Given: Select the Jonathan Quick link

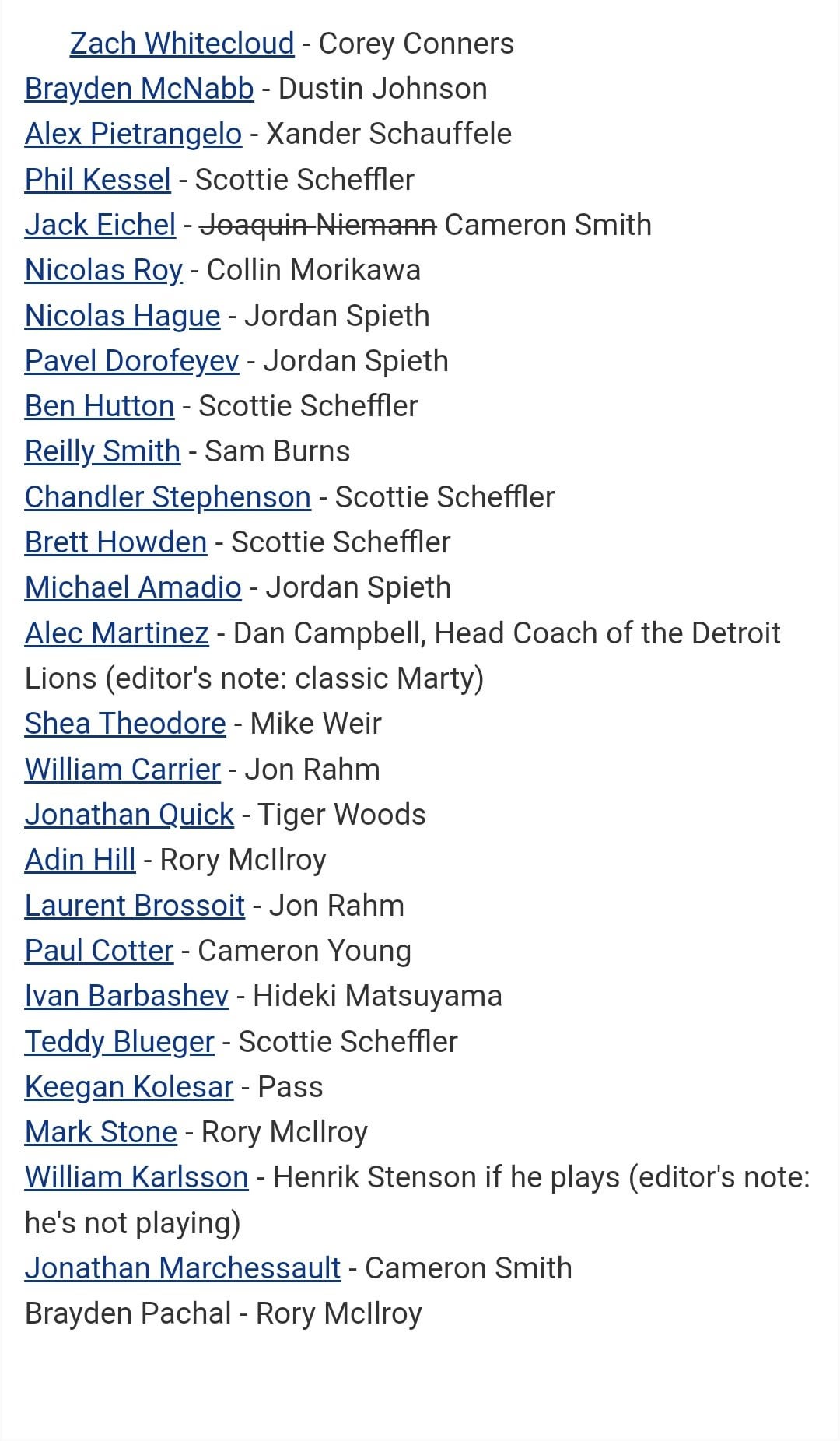Looking at the screenshot, I should pos(129,815).
